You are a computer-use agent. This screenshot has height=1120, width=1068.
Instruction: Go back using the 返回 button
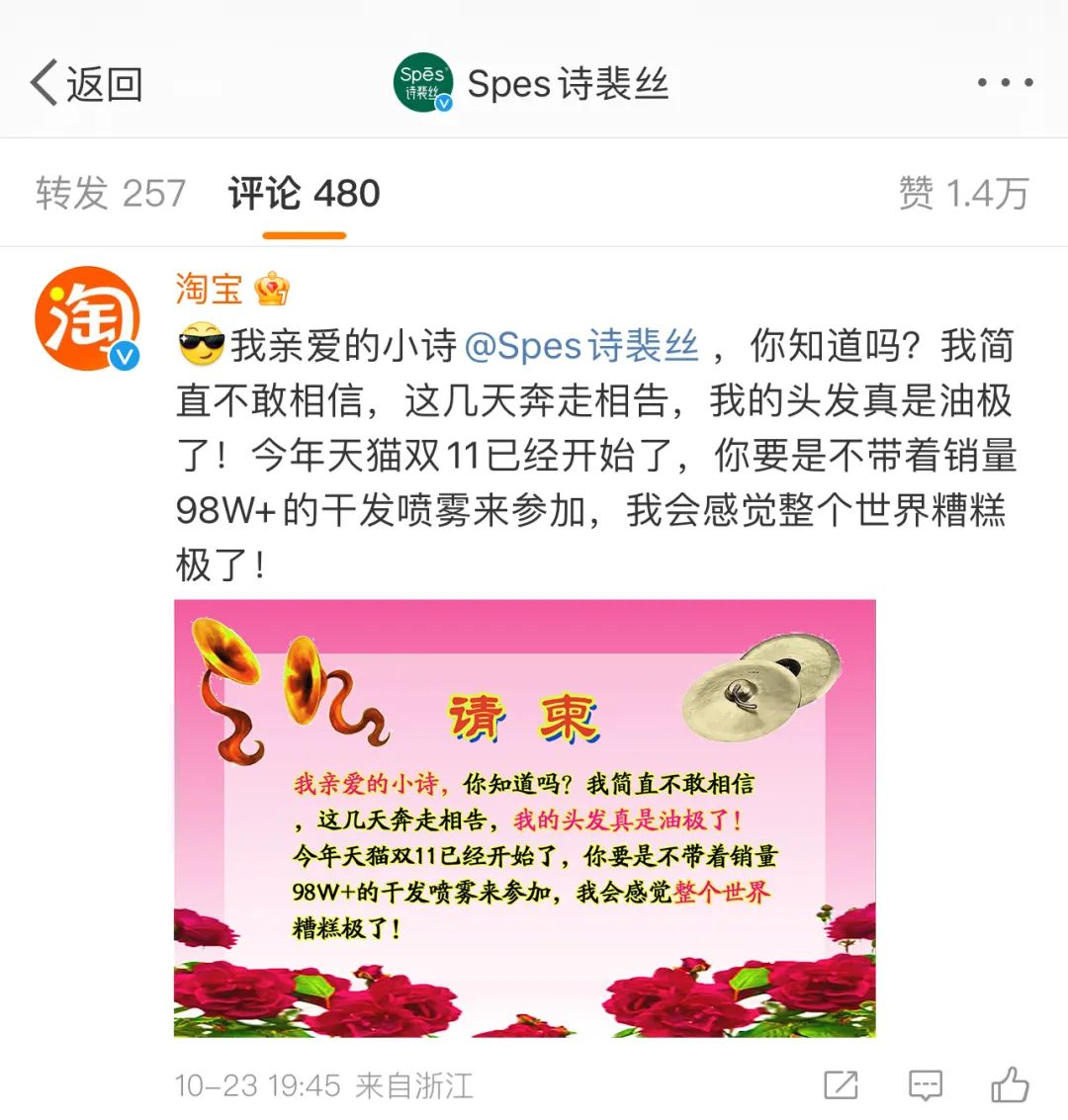pos(87,84)
